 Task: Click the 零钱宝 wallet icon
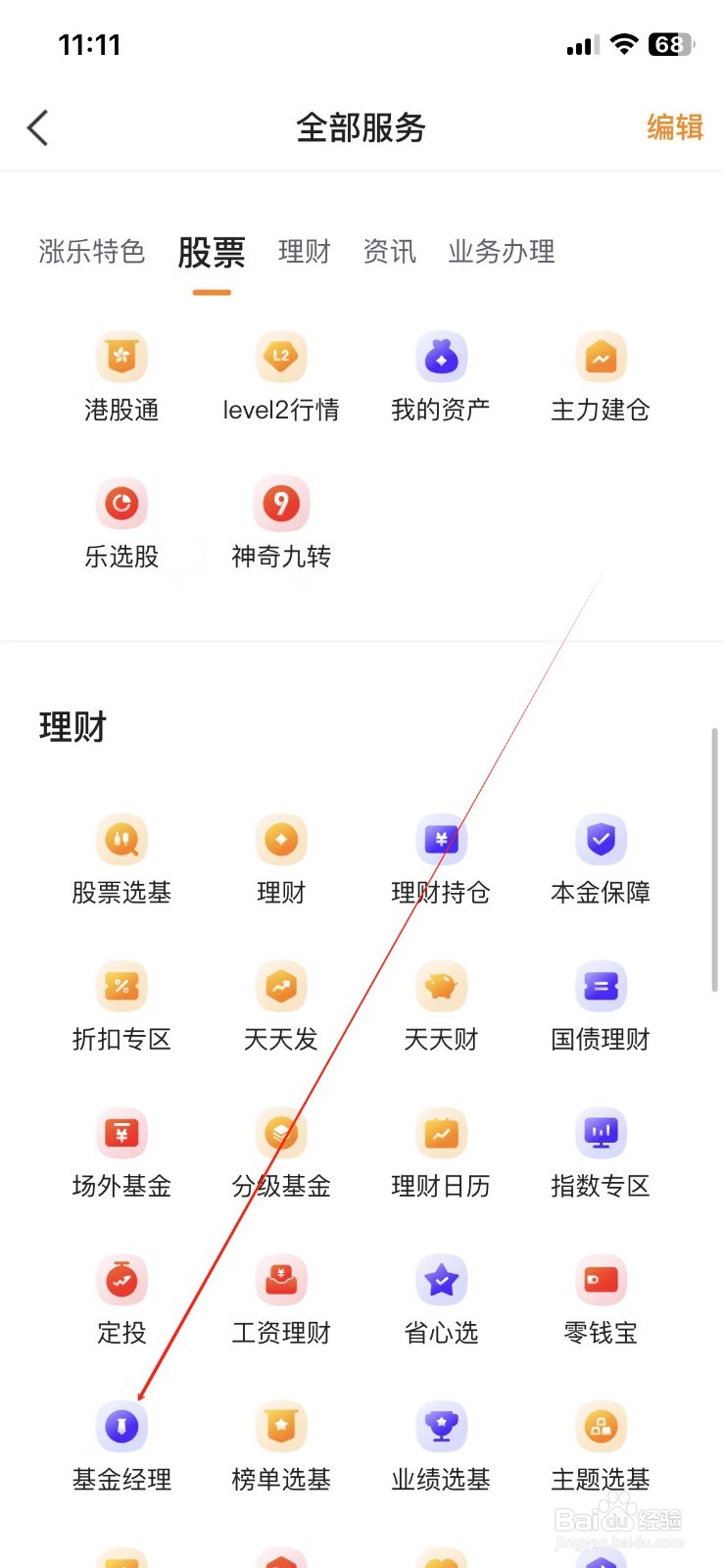click(601, 1280)
